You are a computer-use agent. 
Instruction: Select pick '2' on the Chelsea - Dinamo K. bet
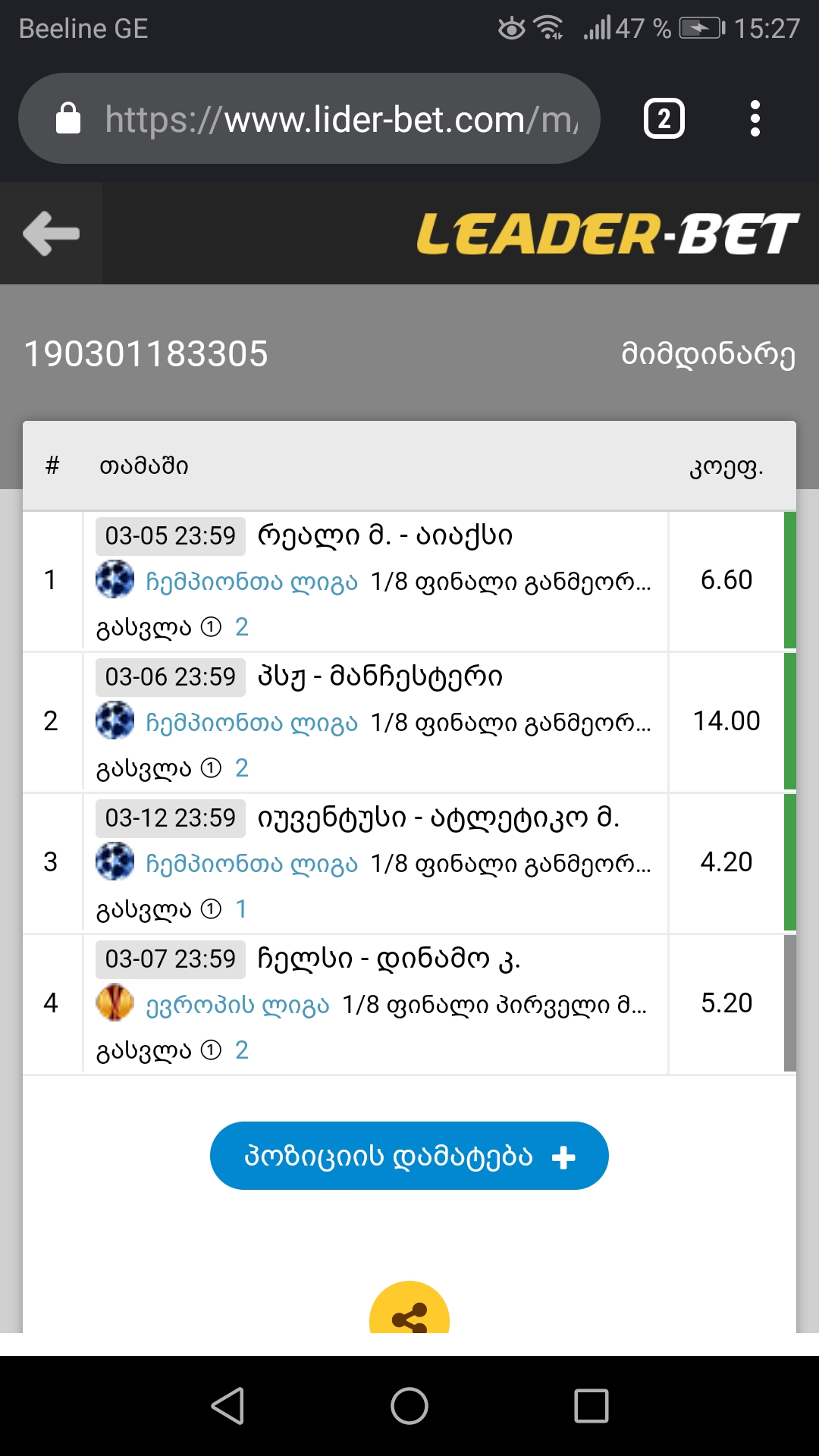[x=243, y=1050]
